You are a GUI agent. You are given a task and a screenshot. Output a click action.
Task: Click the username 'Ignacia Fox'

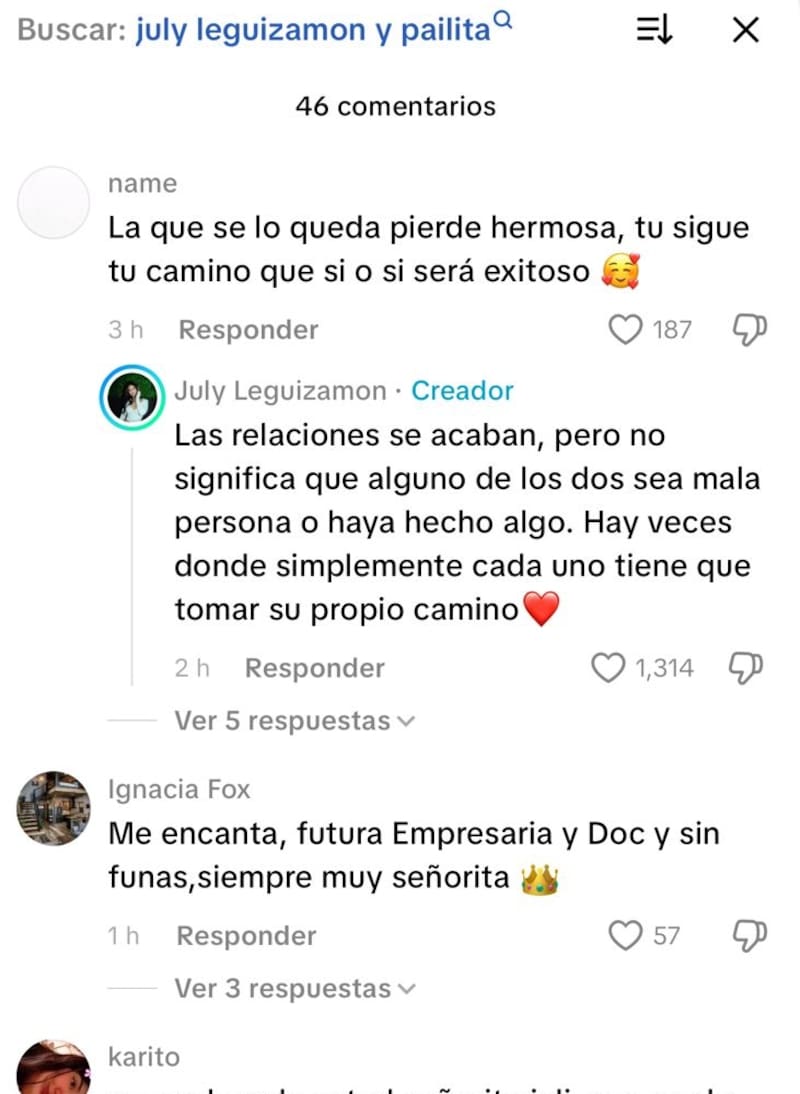tap(179, 789)
